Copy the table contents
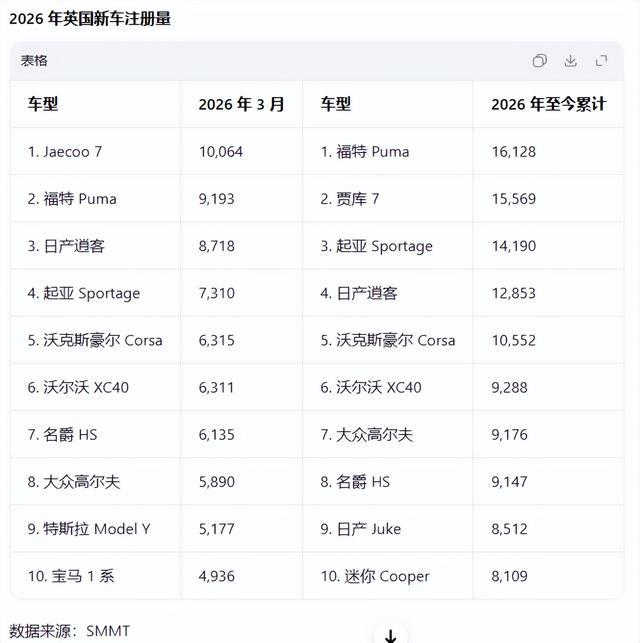The height and width of the screenshot is (643, 640). [x=539, y=61]
